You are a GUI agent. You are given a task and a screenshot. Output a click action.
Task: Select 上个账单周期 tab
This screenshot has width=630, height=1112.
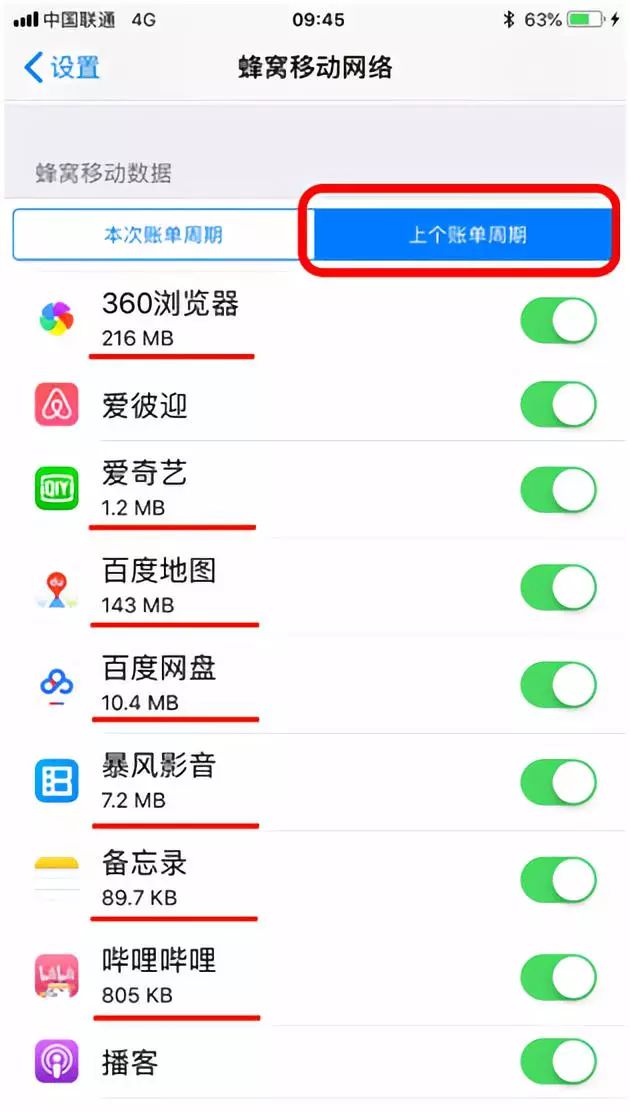tap(467, 236)
